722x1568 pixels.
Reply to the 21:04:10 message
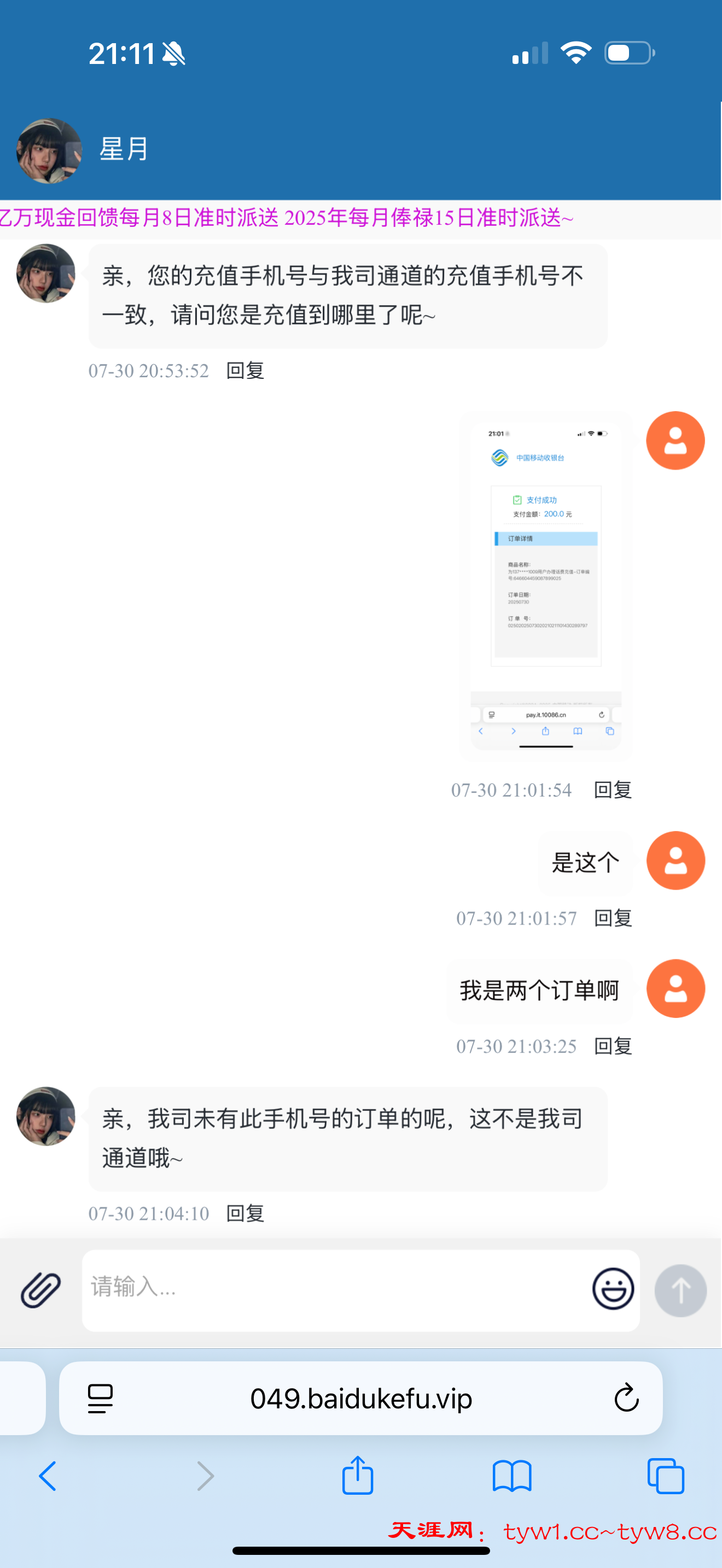pyautogui.click(x=244, y=1213)
